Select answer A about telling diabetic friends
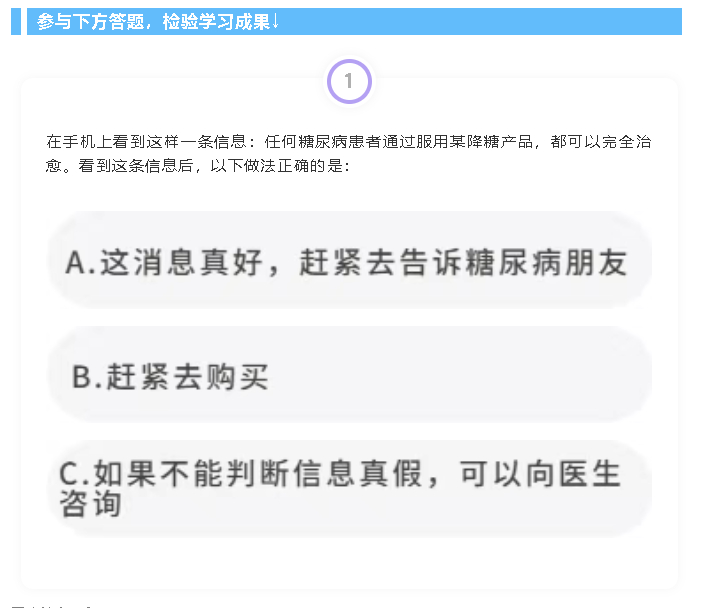The image size is (701, 608). point(349,261)
